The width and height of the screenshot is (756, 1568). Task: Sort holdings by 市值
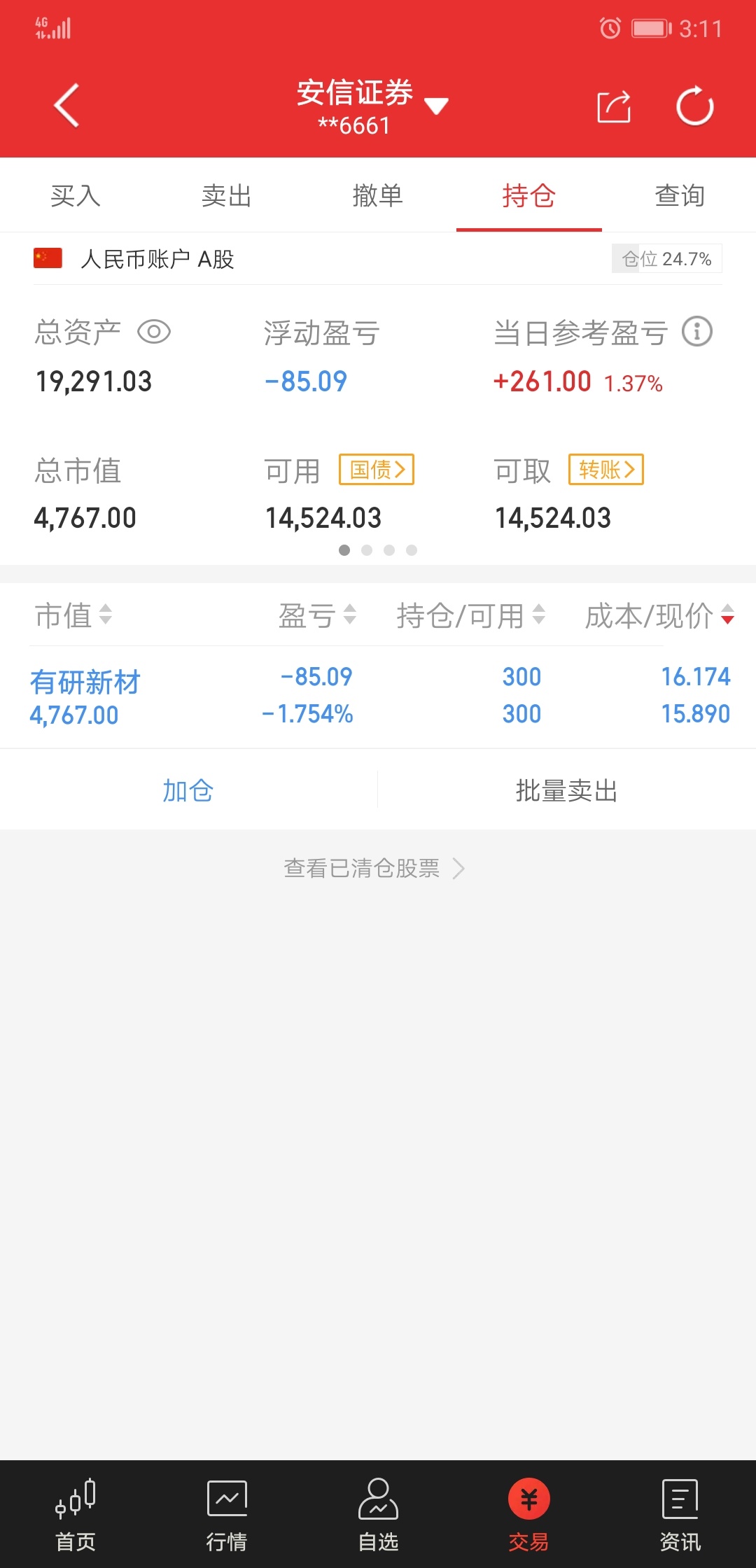tap(73, 615)
